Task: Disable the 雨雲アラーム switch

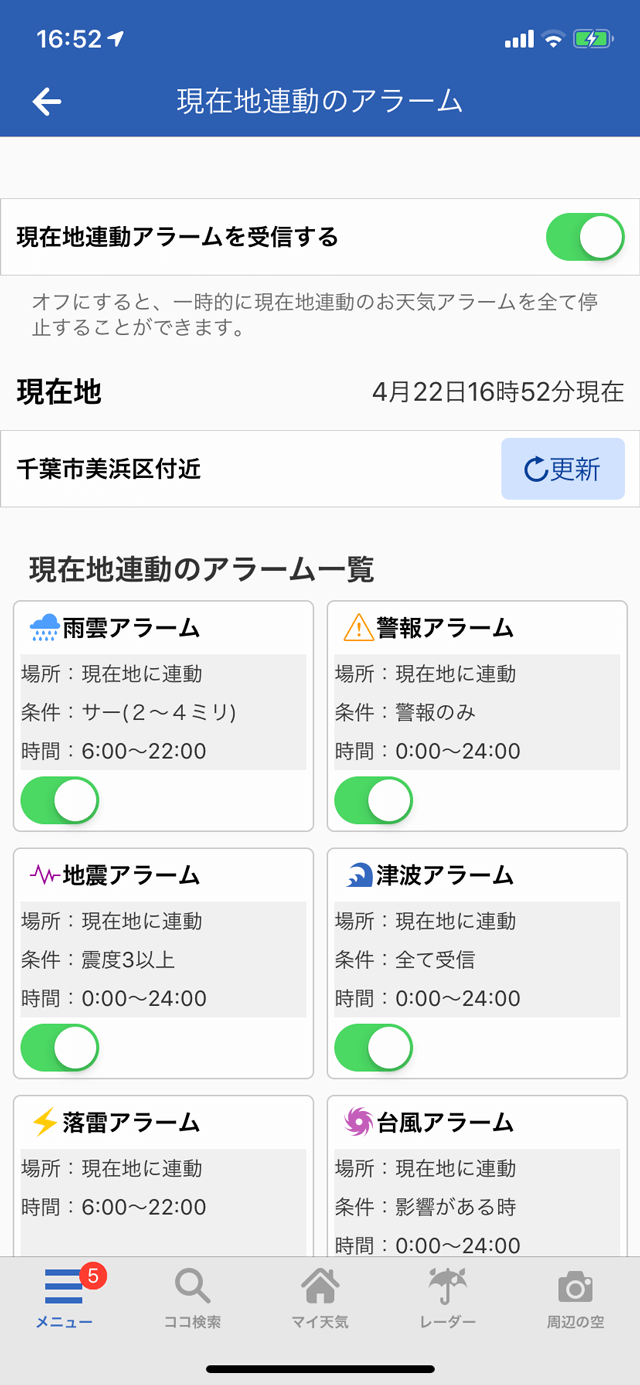Action: click(60, 800)
